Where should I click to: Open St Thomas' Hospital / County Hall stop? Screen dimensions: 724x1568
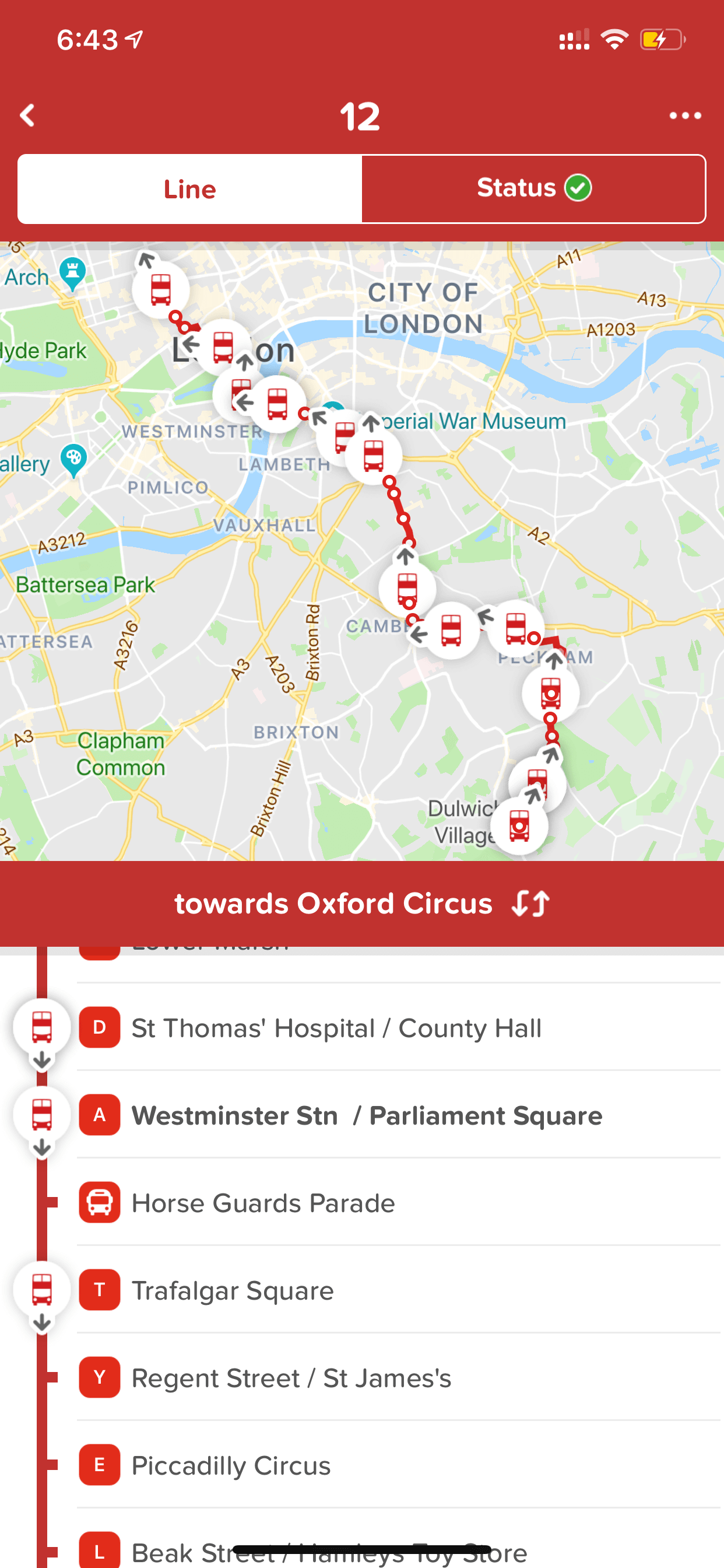(x=399, y=1027)
